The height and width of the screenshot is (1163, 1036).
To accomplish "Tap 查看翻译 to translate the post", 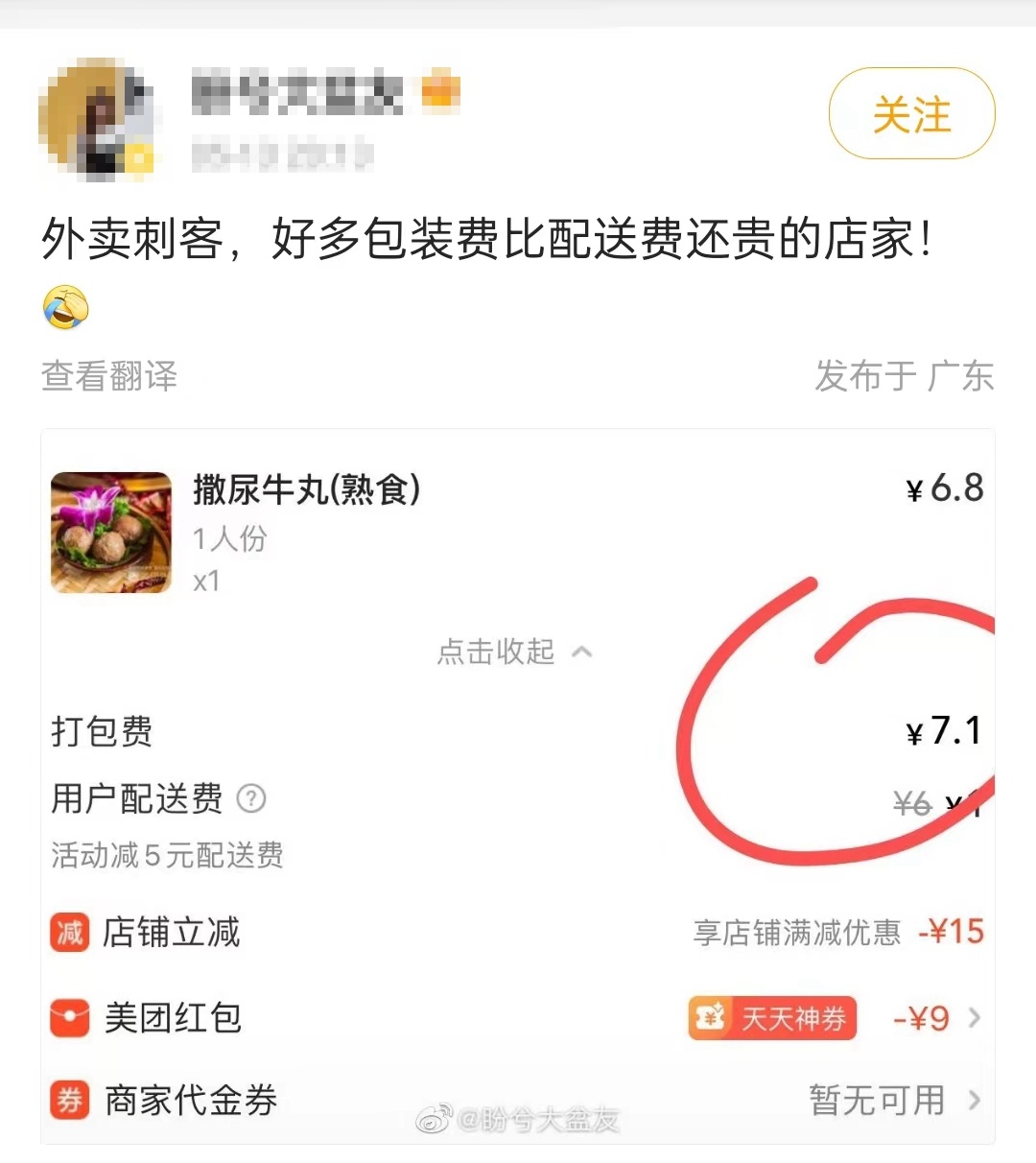I will pos(109,375).
